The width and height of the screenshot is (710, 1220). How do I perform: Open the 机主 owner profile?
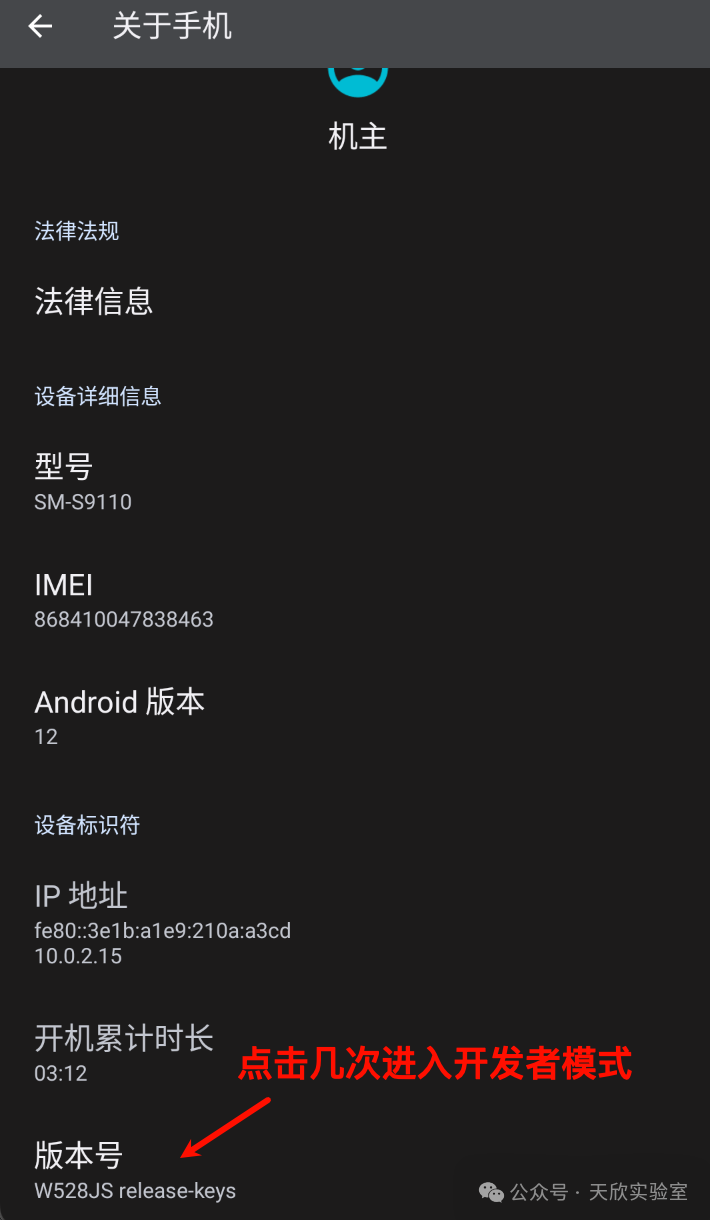click(357, 107)
